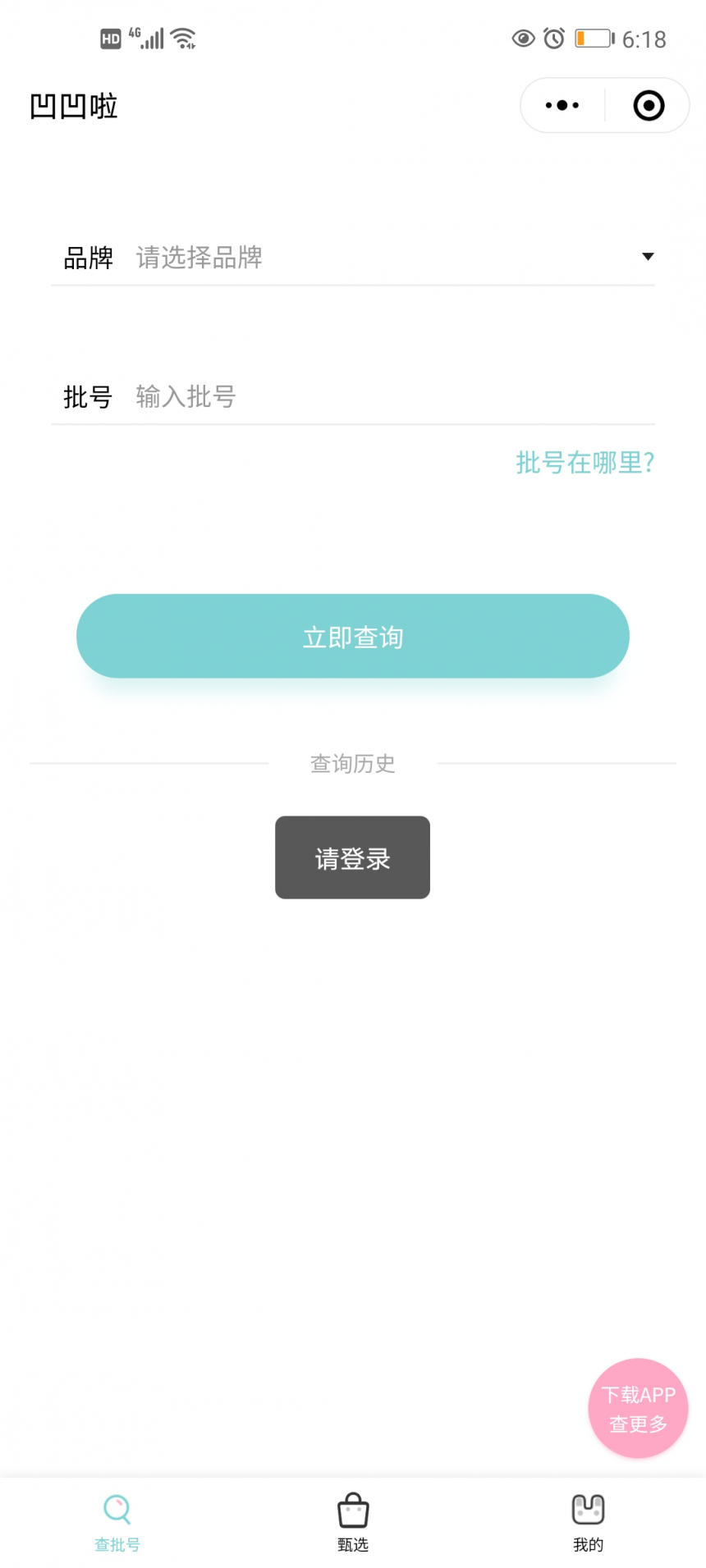Open the 批号在哪里? help link
The width and height of the screenshot is (706, 1568).
tap(585, 463)
